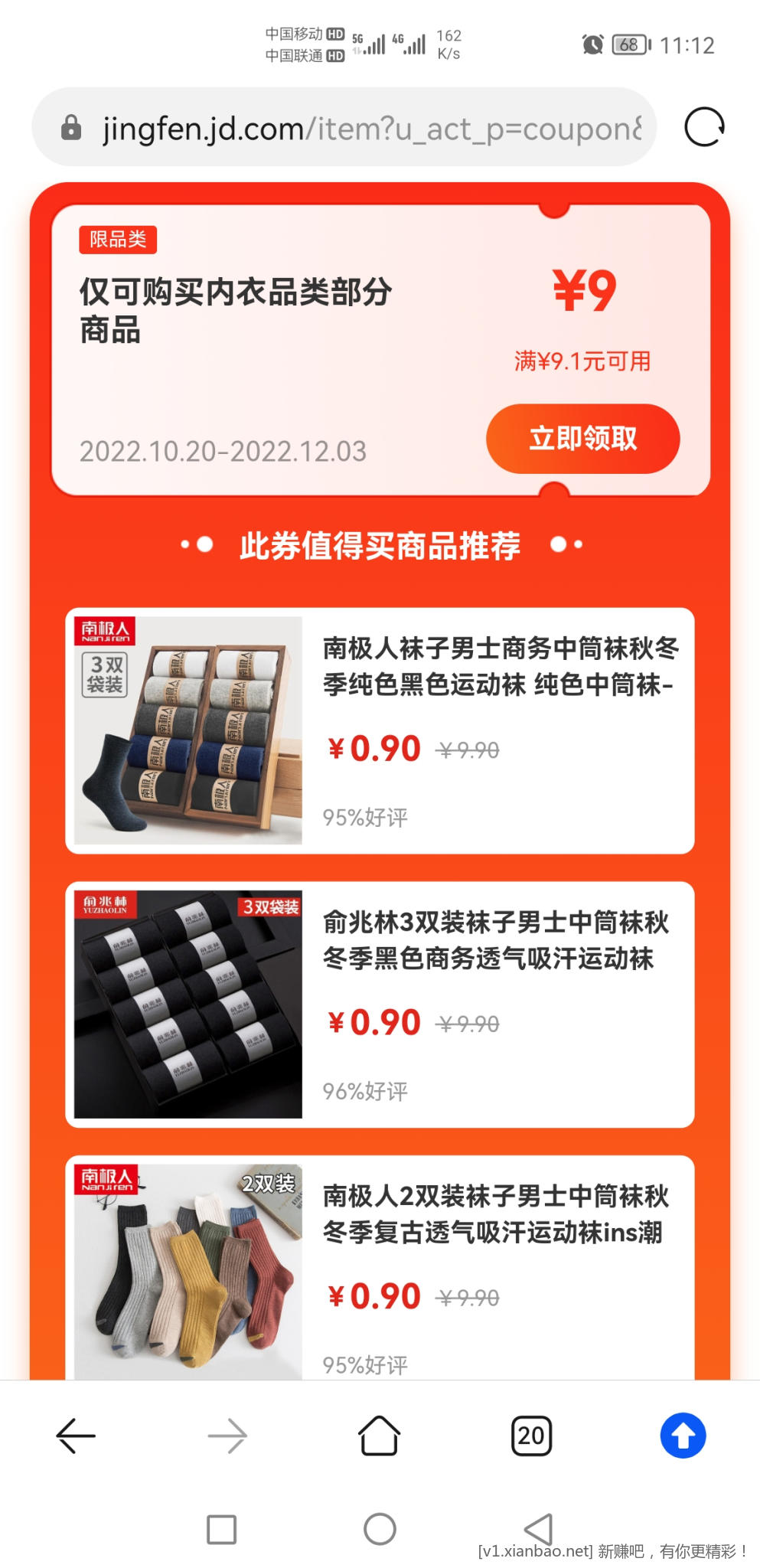
Task: Reload the current page
Action: [x=703, y=127]
